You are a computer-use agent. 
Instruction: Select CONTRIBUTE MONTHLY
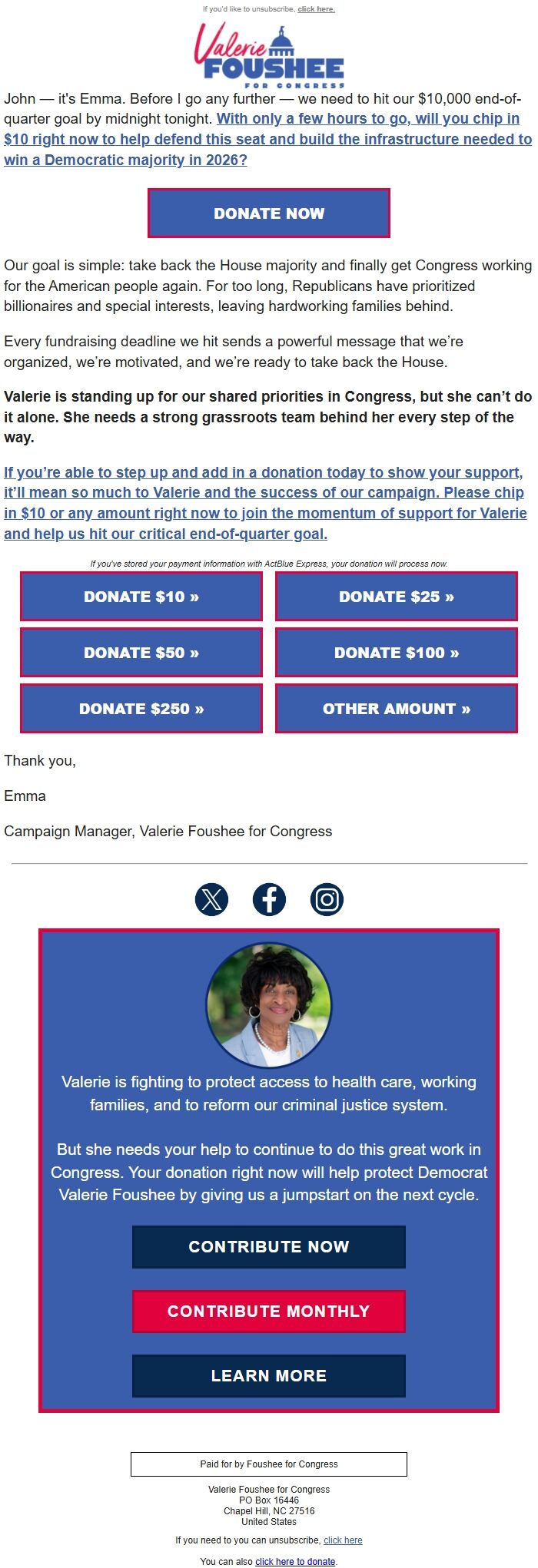[269, 1311]
